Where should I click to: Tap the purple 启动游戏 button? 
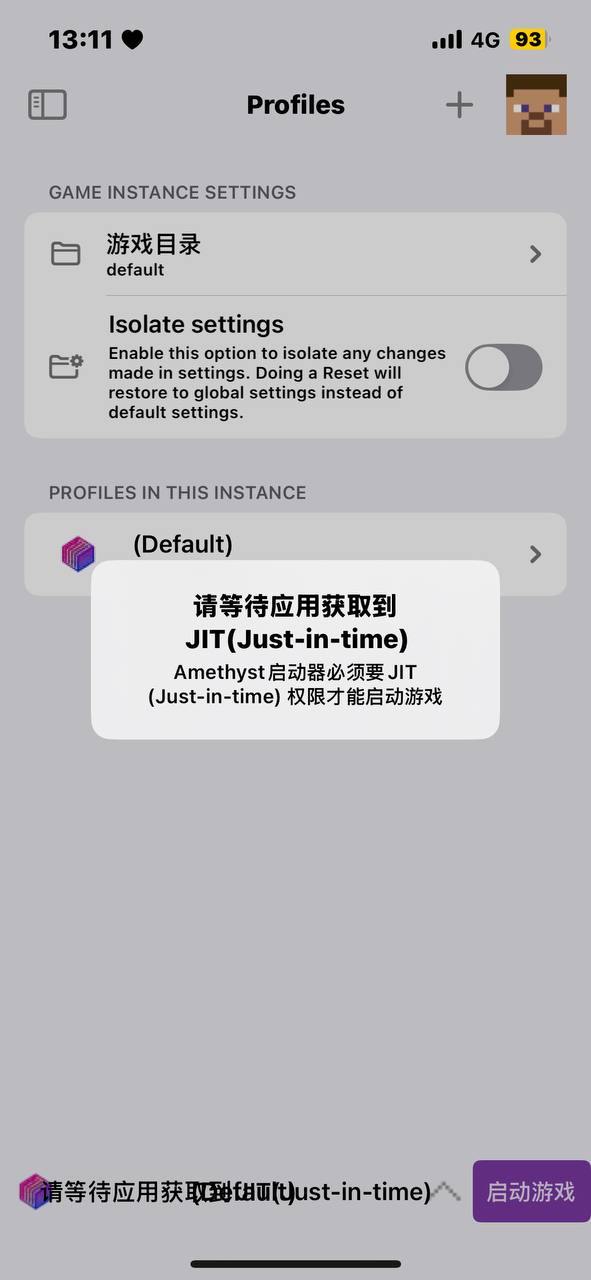pos(531,1191)
